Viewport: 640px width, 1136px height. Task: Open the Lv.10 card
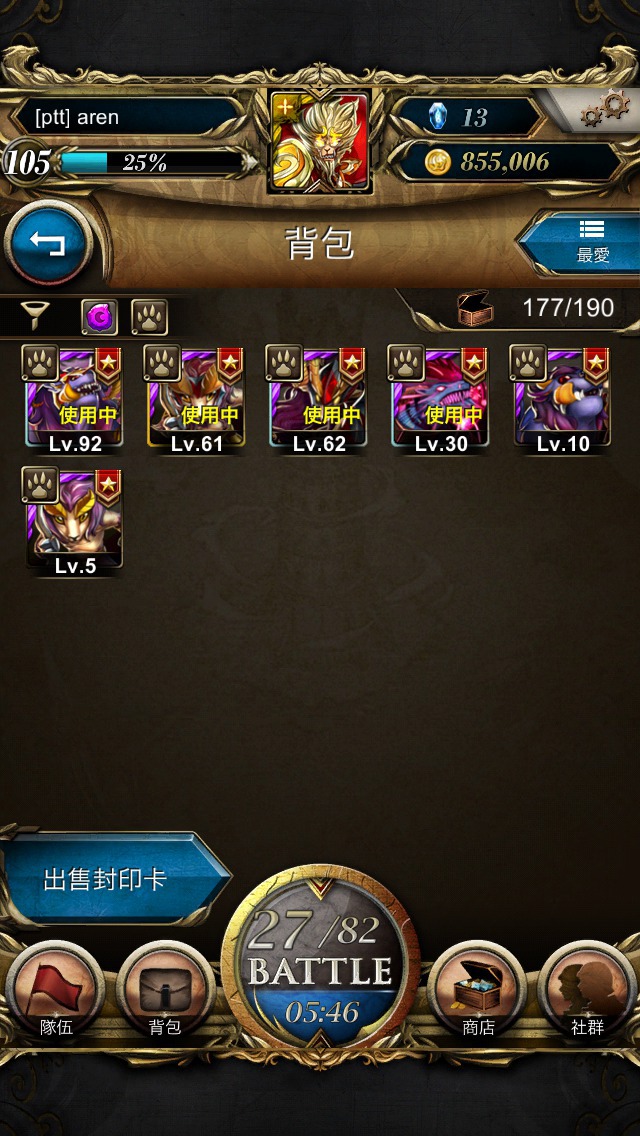click(564, 400)
